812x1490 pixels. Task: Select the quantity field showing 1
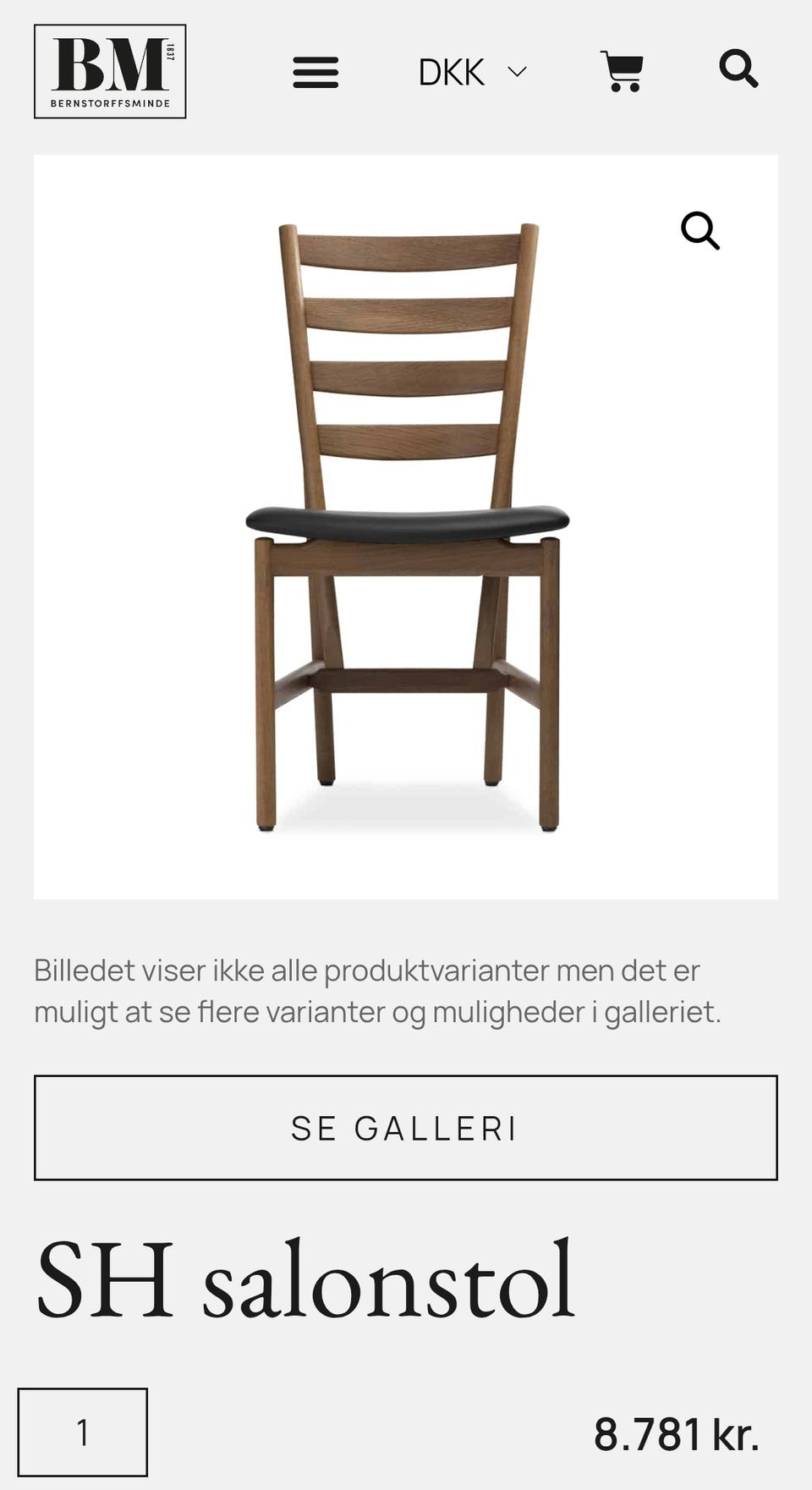(x=85, y=1433)
